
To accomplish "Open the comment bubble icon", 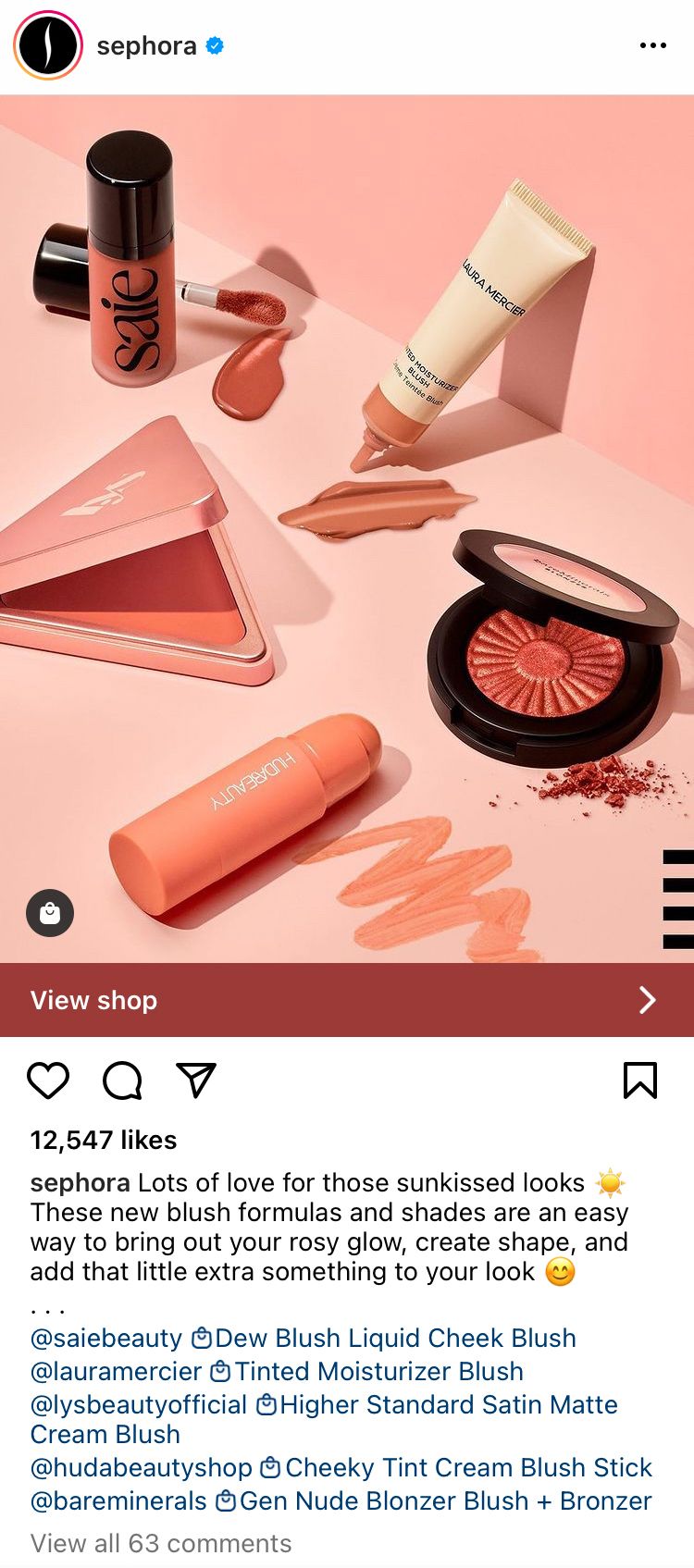I will click(122, 1080).
